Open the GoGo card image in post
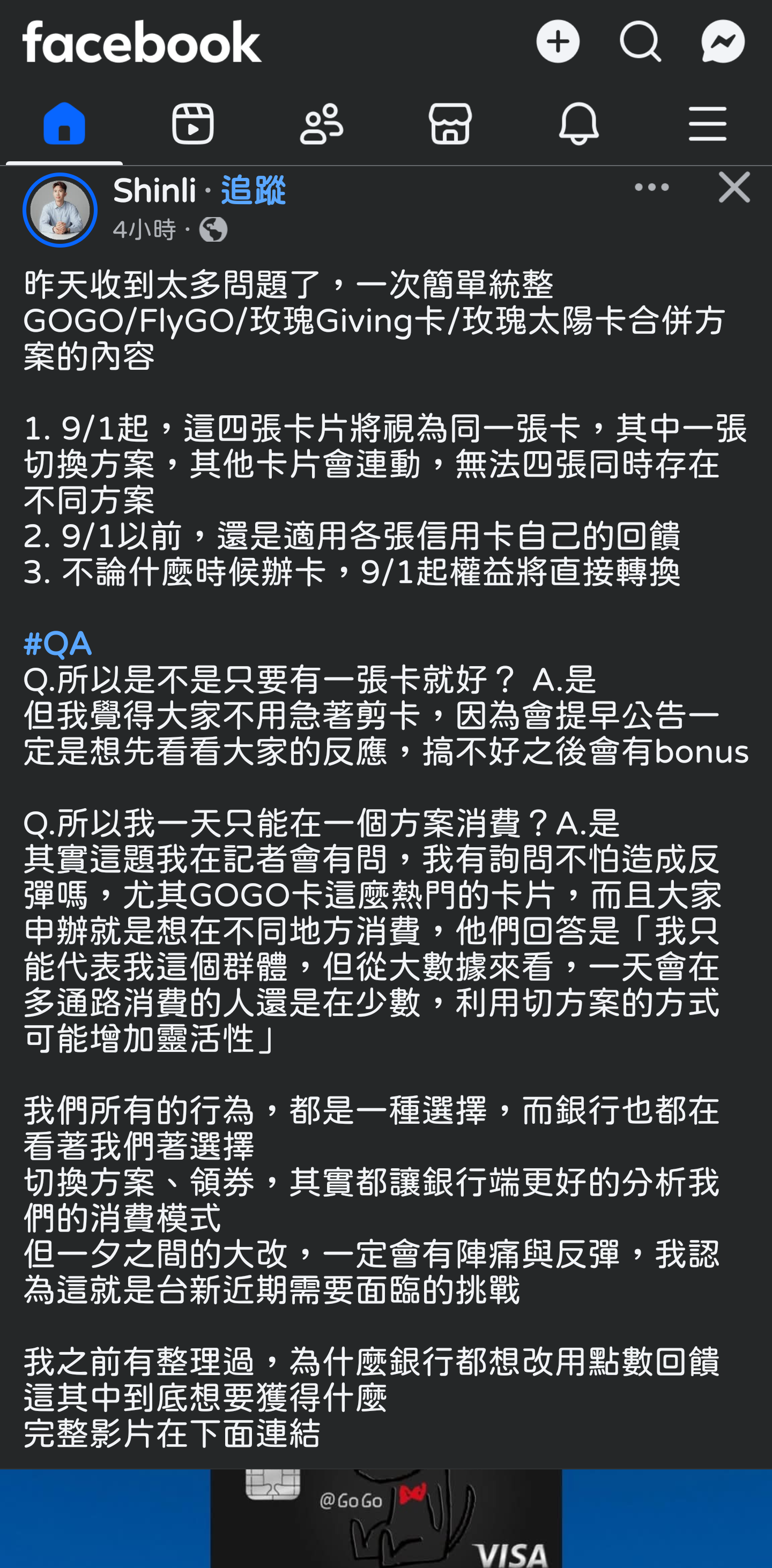The height and width of the screenshot is (1568, 772). point(386,1518)
